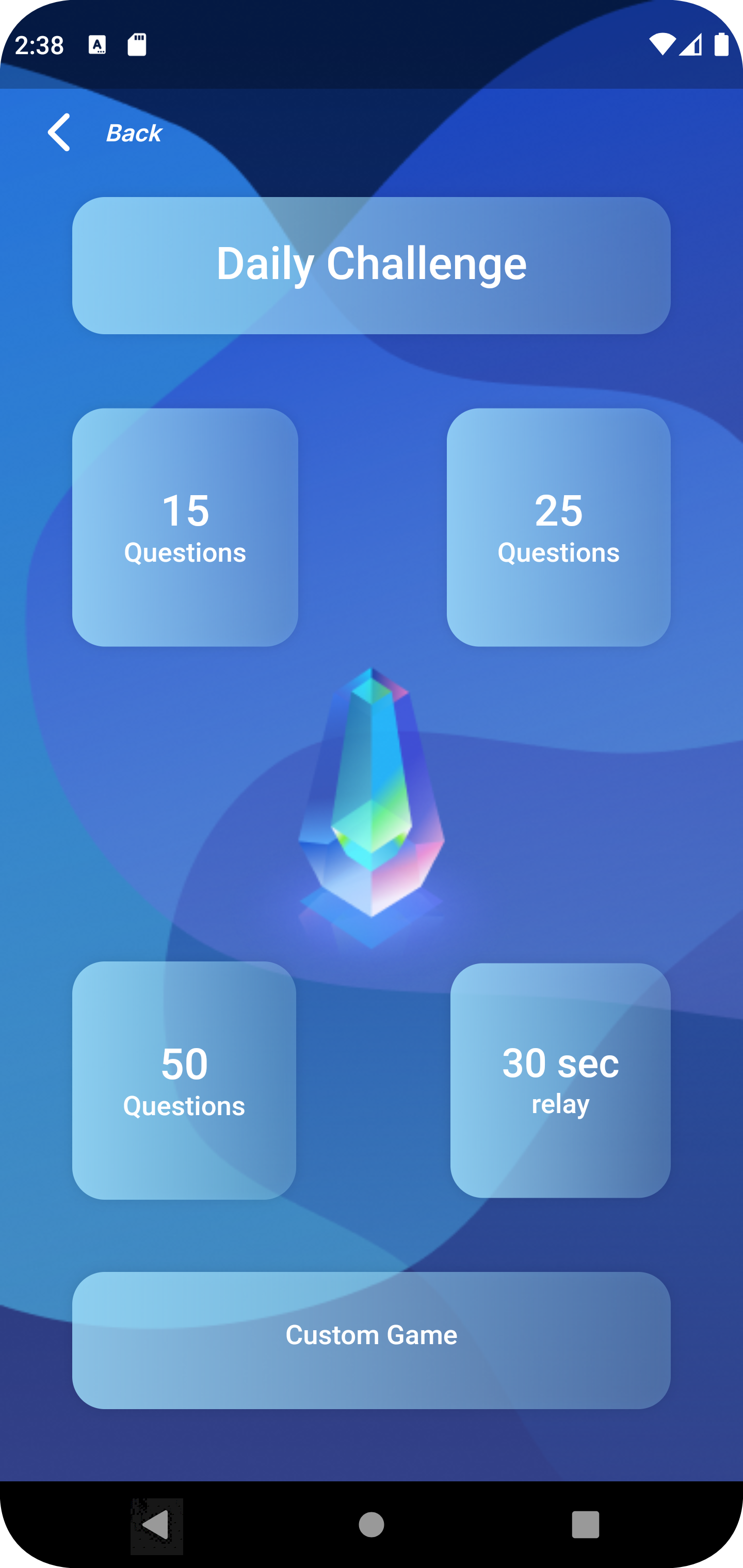Tap the glowing crystal trophy image

[372, 804]
